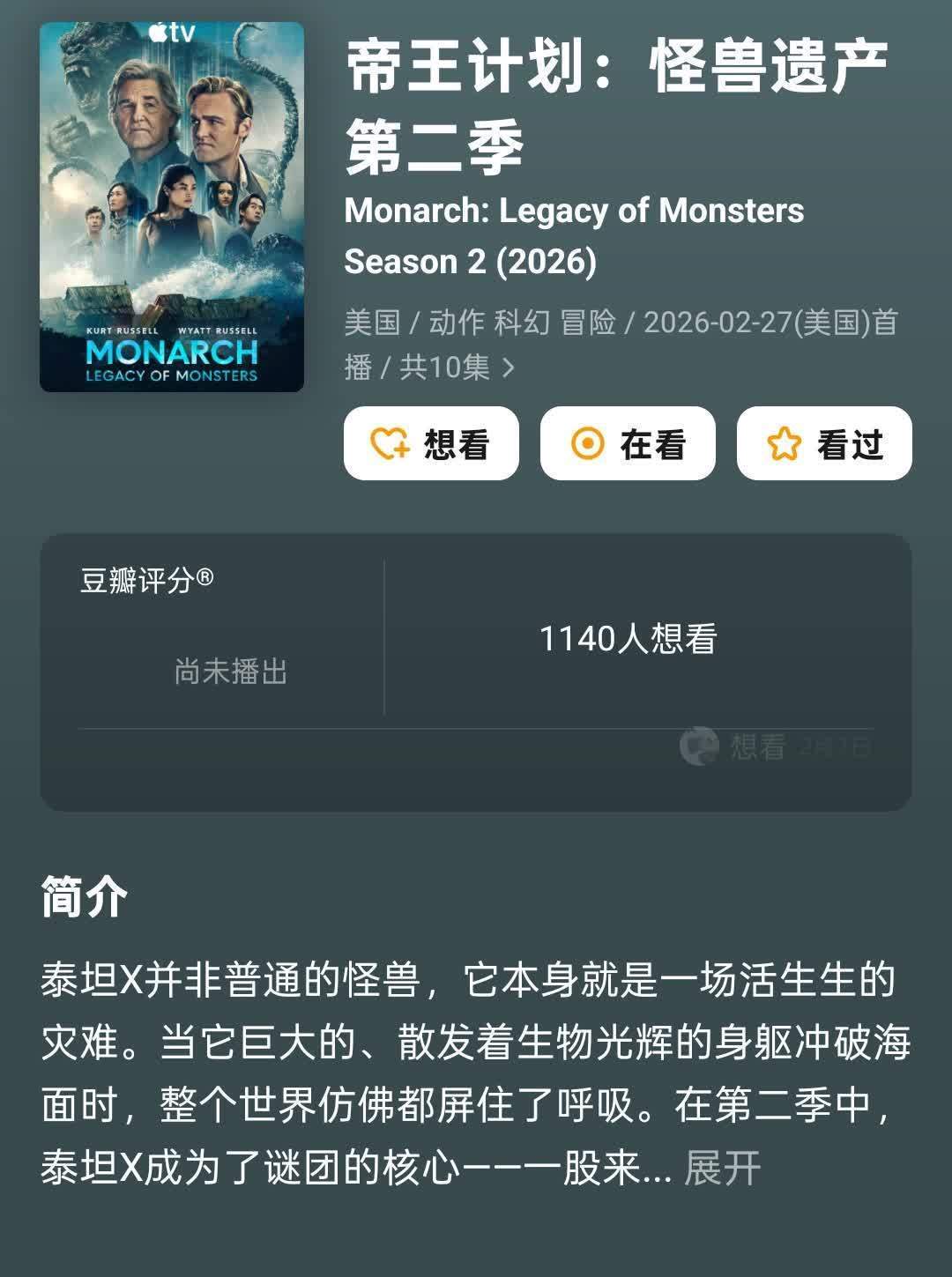Open full details via 共10集 chevron
Screen dimensions: 952x1277
point(508,368)
